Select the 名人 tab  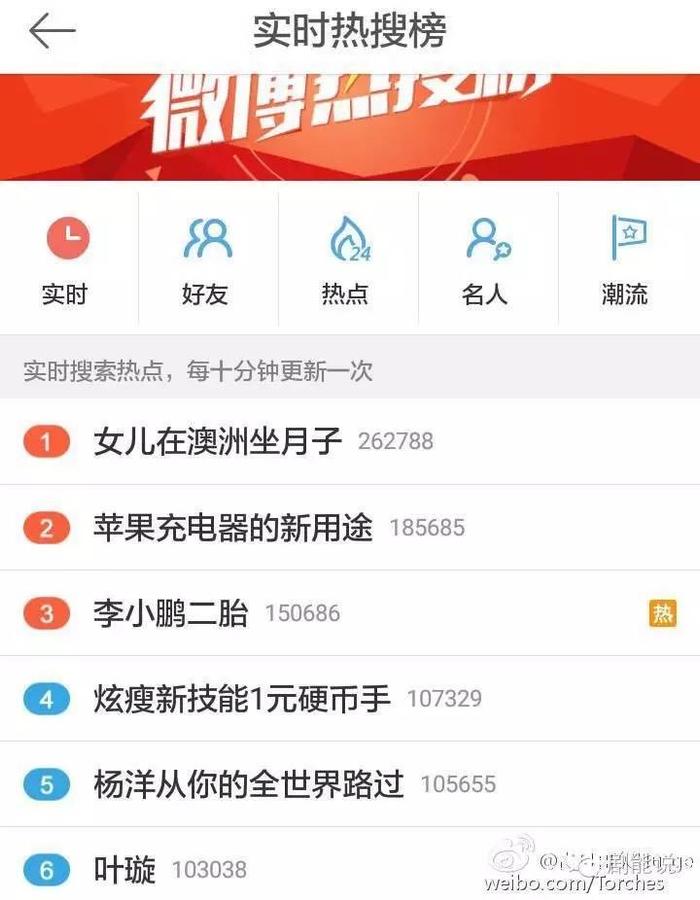click(x=487, y=262)
